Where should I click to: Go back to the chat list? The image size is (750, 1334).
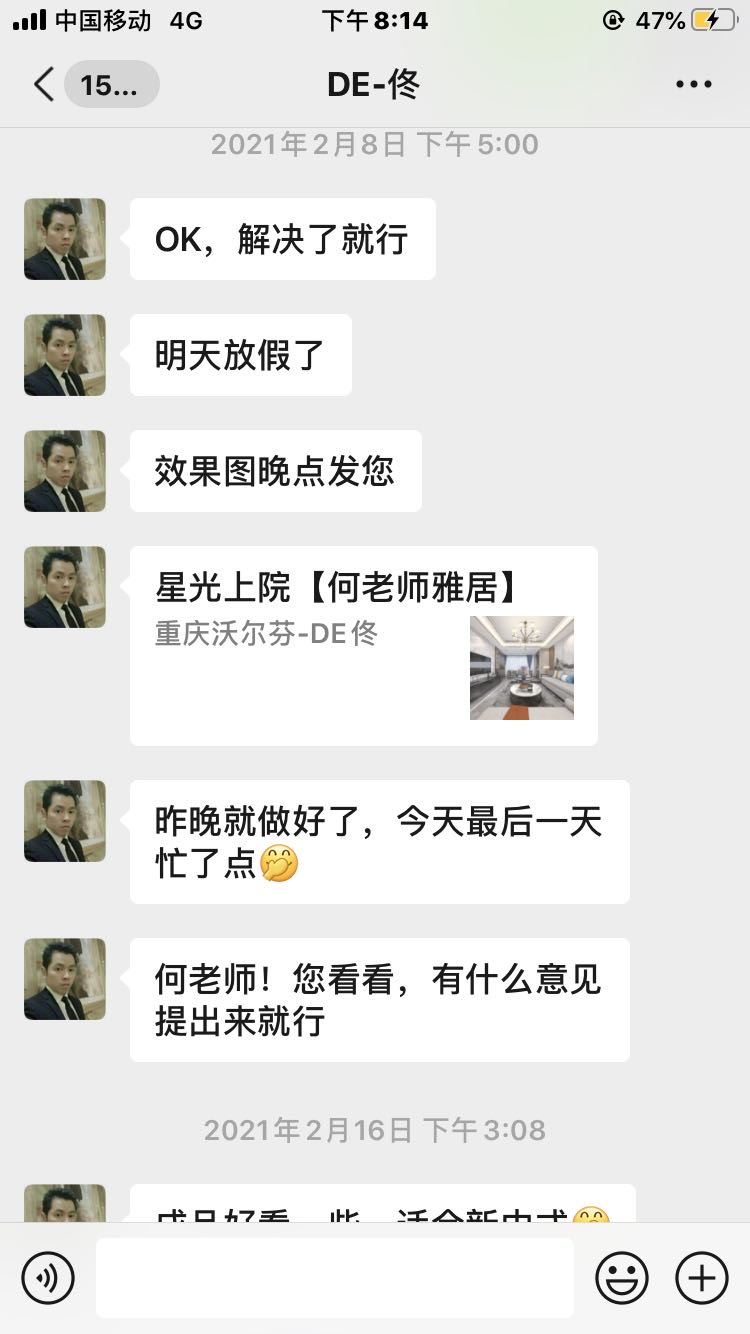pos(45,84)
